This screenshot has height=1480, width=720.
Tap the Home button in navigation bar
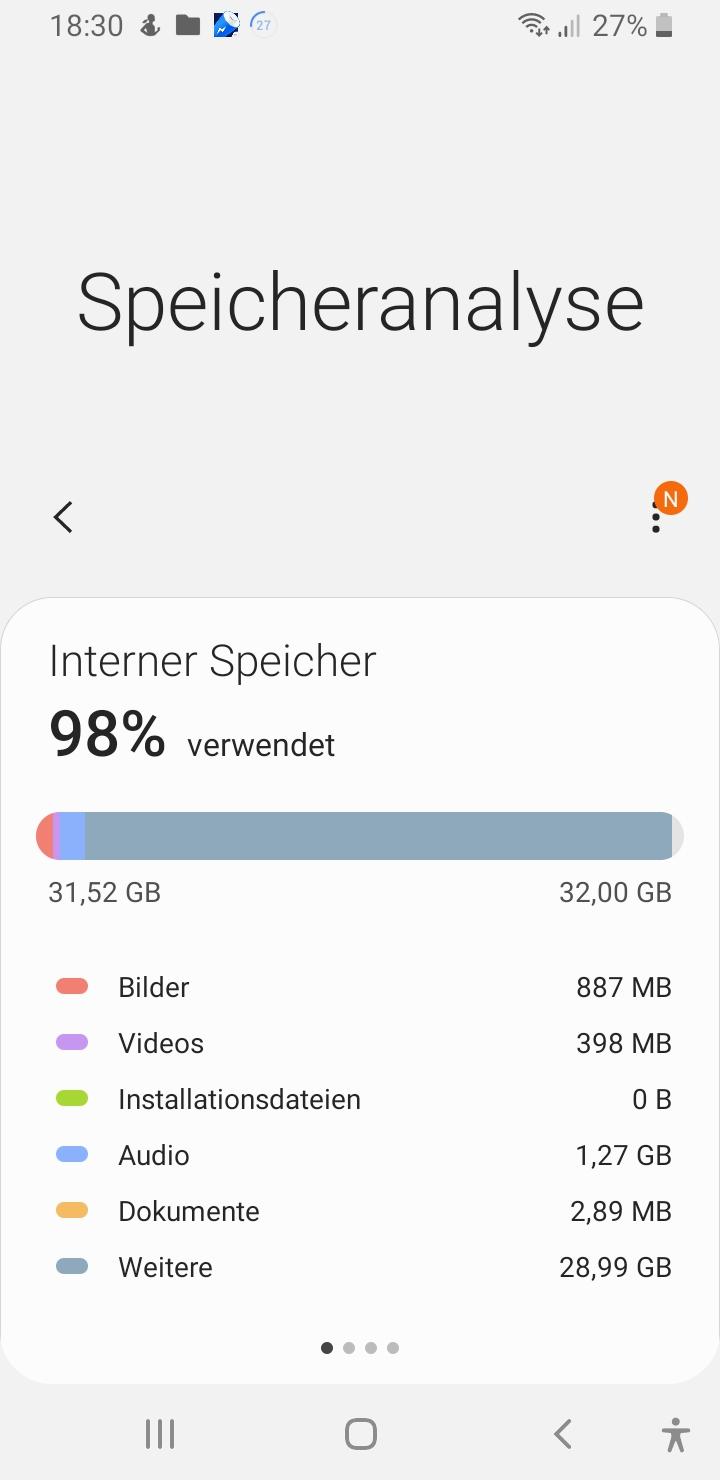(x=360, y=1432)
